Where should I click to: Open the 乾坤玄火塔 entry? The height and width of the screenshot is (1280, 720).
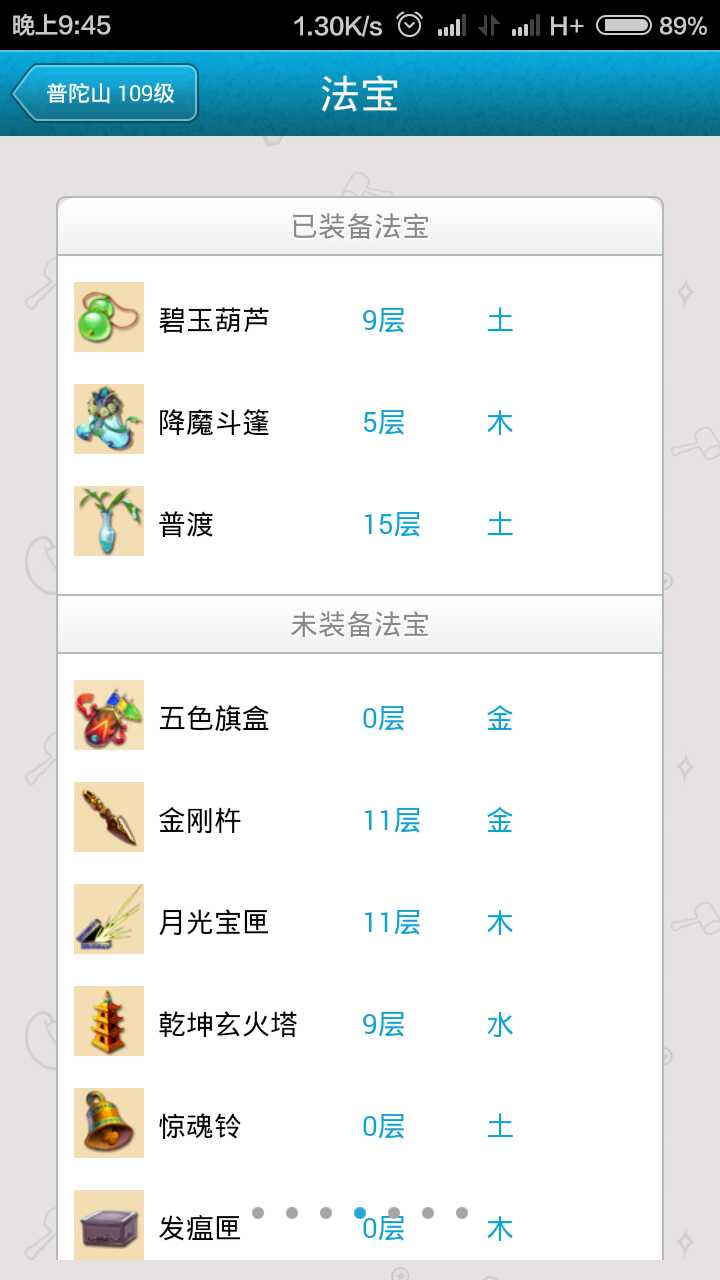coord(228,1024)
